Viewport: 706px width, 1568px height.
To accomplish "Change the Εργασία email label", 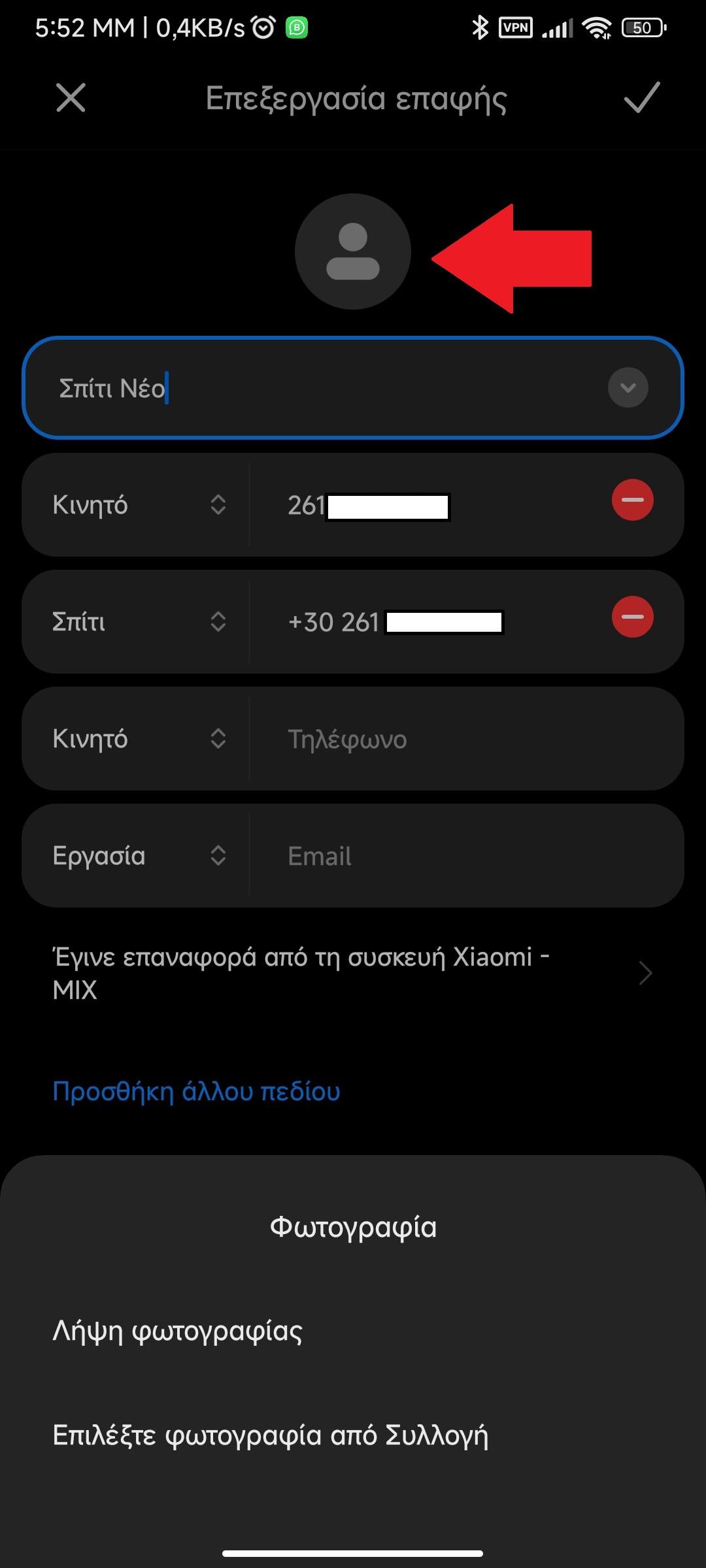I will (x=137, y=856).
